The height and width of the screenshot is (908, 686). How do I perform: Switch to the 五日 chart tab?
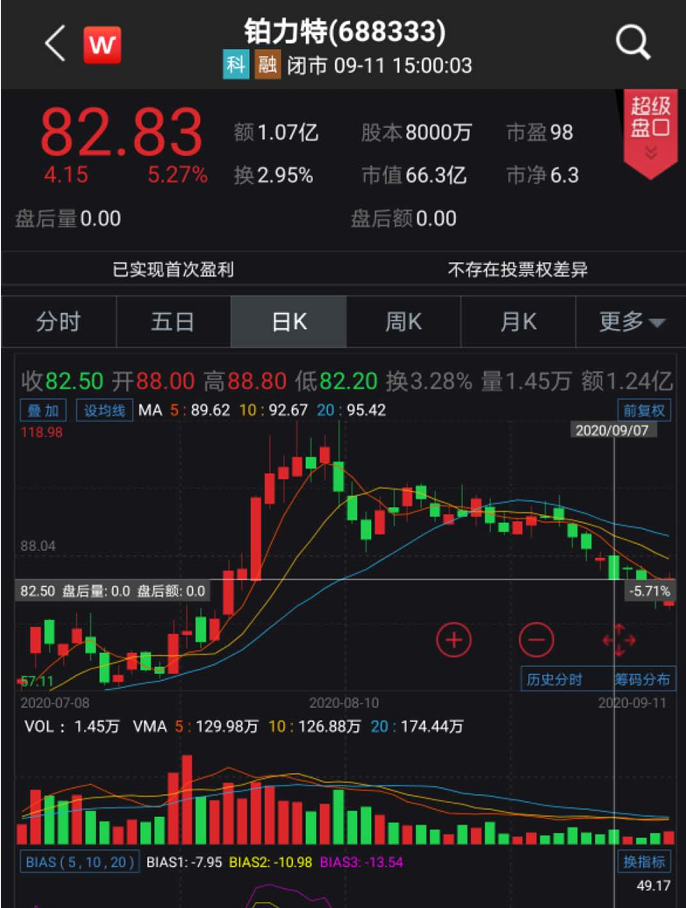[x=173, y=322]
